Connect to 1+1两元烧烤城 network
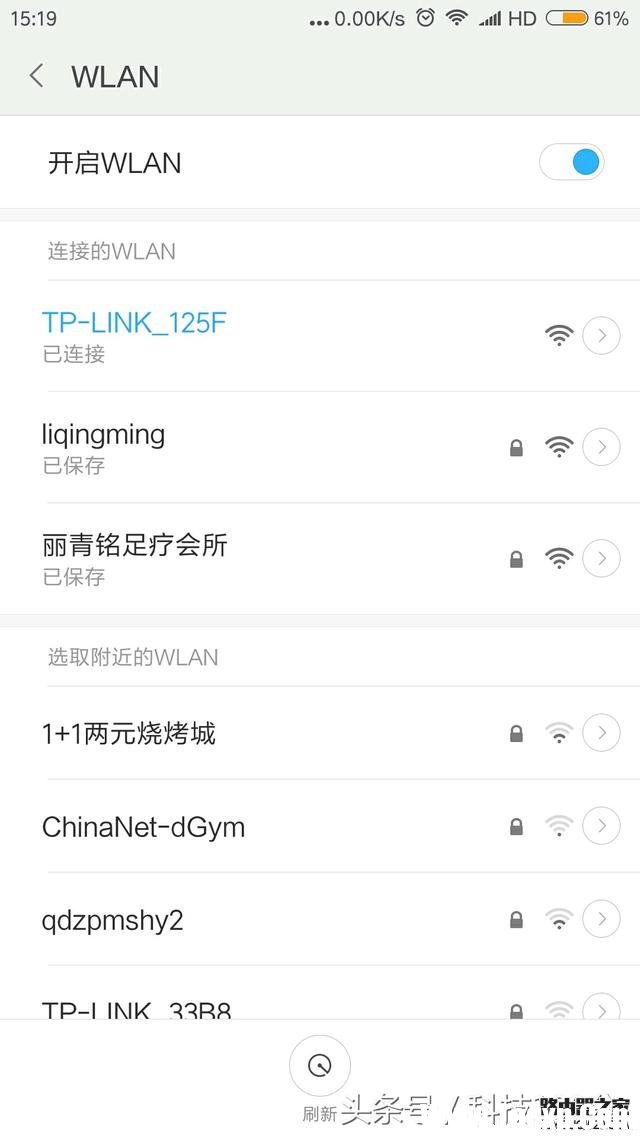 pos(129,733)
